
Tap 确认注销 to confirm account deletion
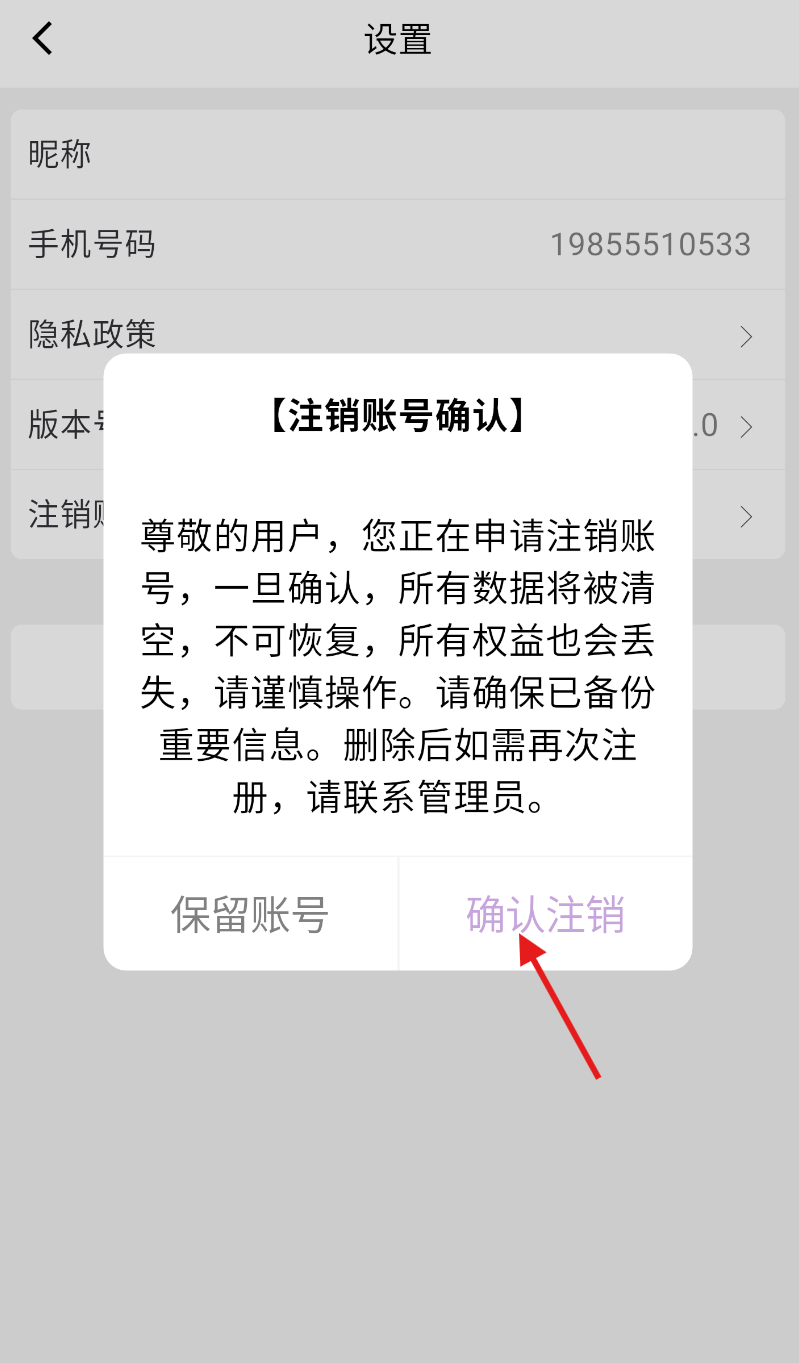pyautogui.click(x=545, y=914)
